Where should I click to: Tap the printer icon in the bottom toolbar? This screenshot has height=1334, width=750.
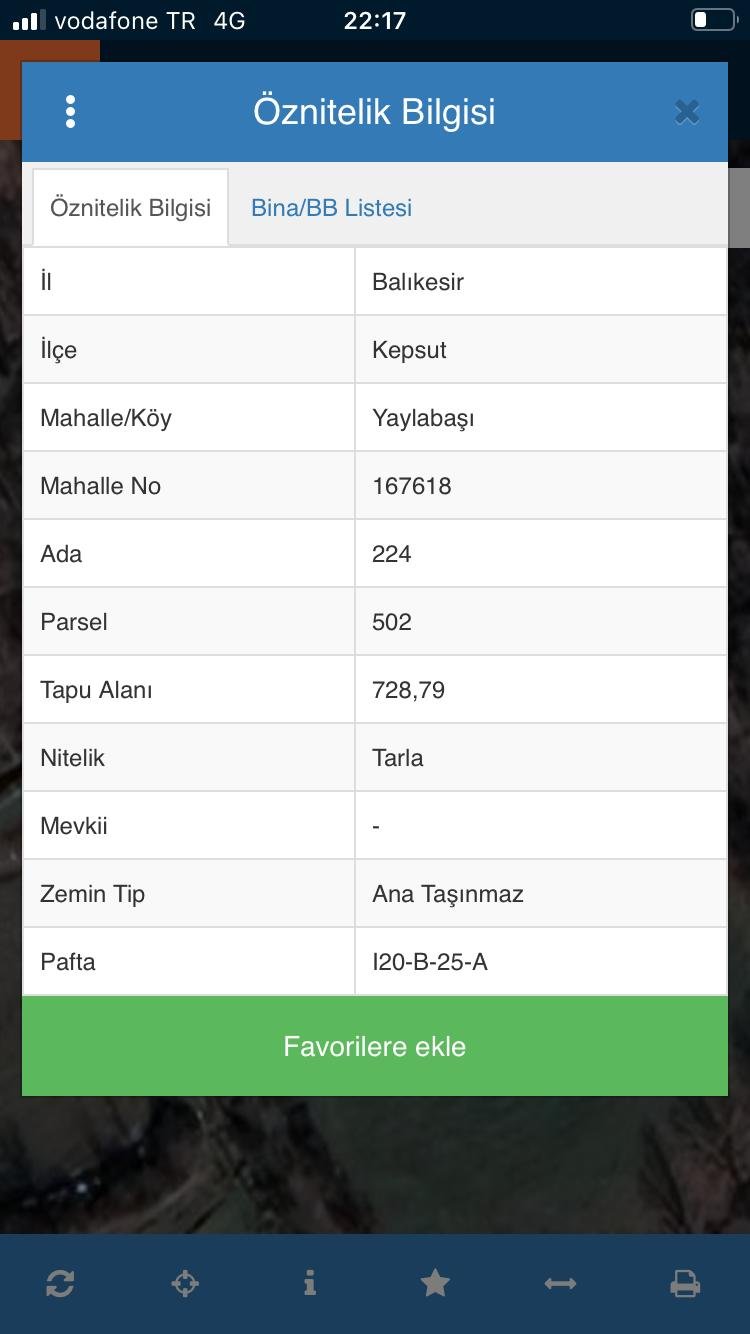click(x=685, y=1283)
